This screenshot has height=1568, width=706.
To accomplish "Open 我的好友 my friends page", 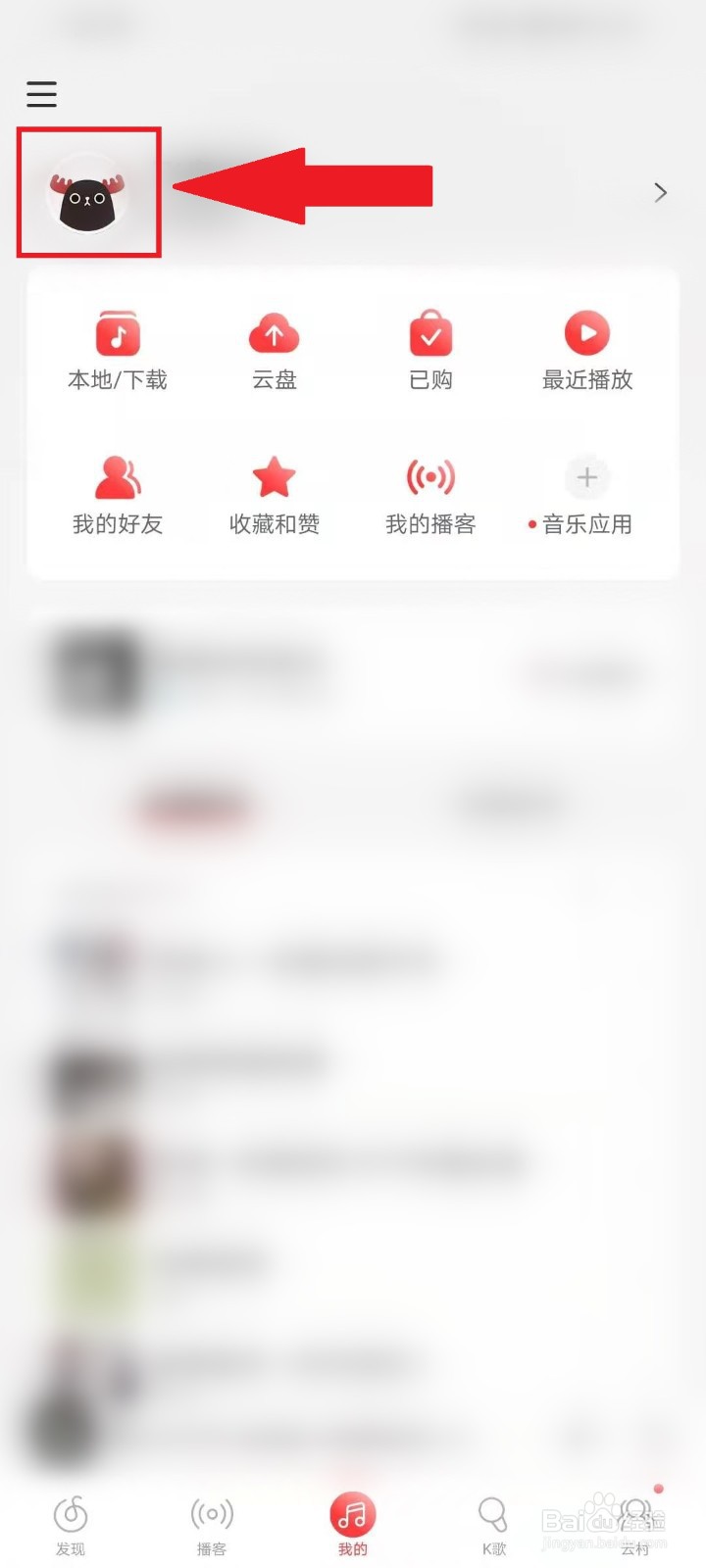I will [118, 492].
